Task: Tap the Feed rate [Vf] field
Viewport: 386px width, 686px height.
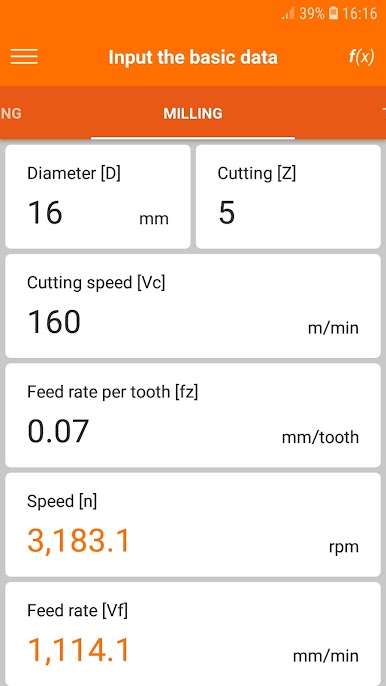Action: click(193, 634)
